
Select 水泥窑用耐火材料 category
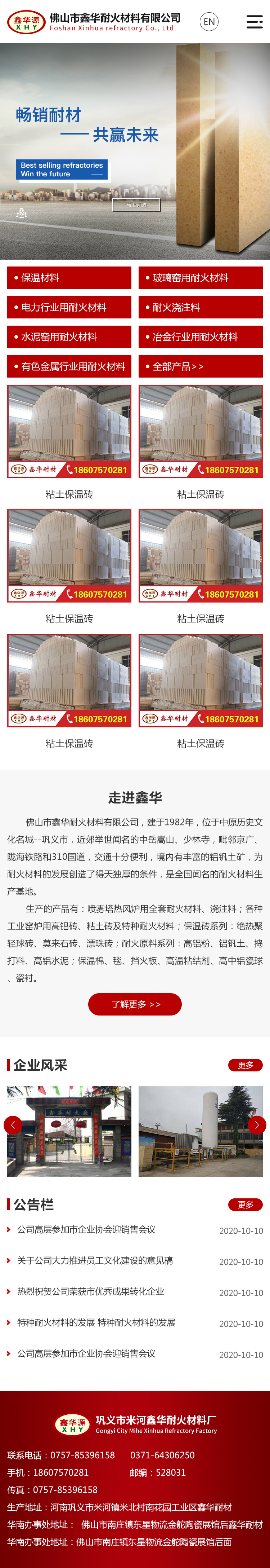pyautogui.click(x=69, y=336)
